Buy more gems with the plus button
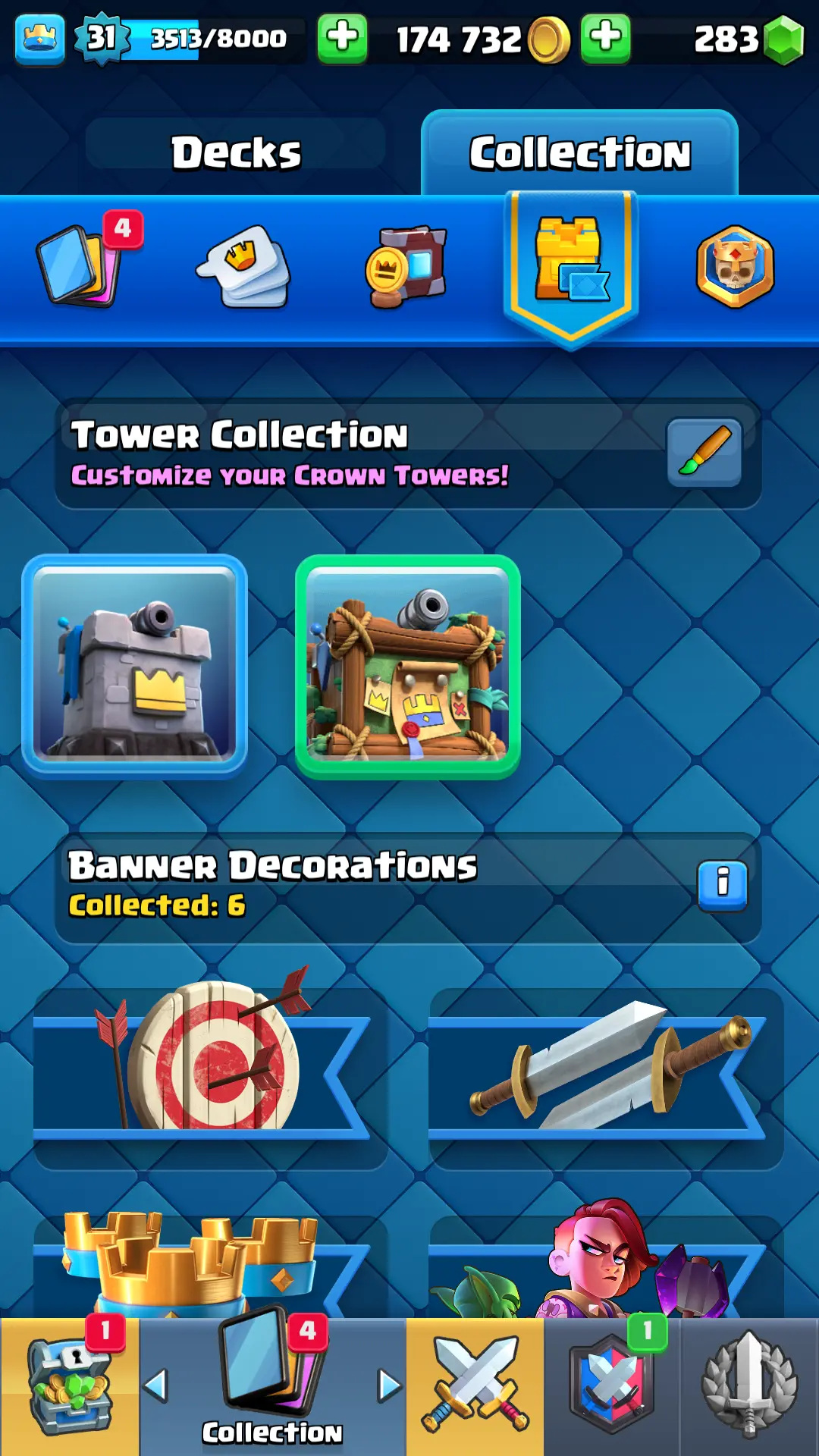The width and height of the screenshot is (819, 1456). 605,37
